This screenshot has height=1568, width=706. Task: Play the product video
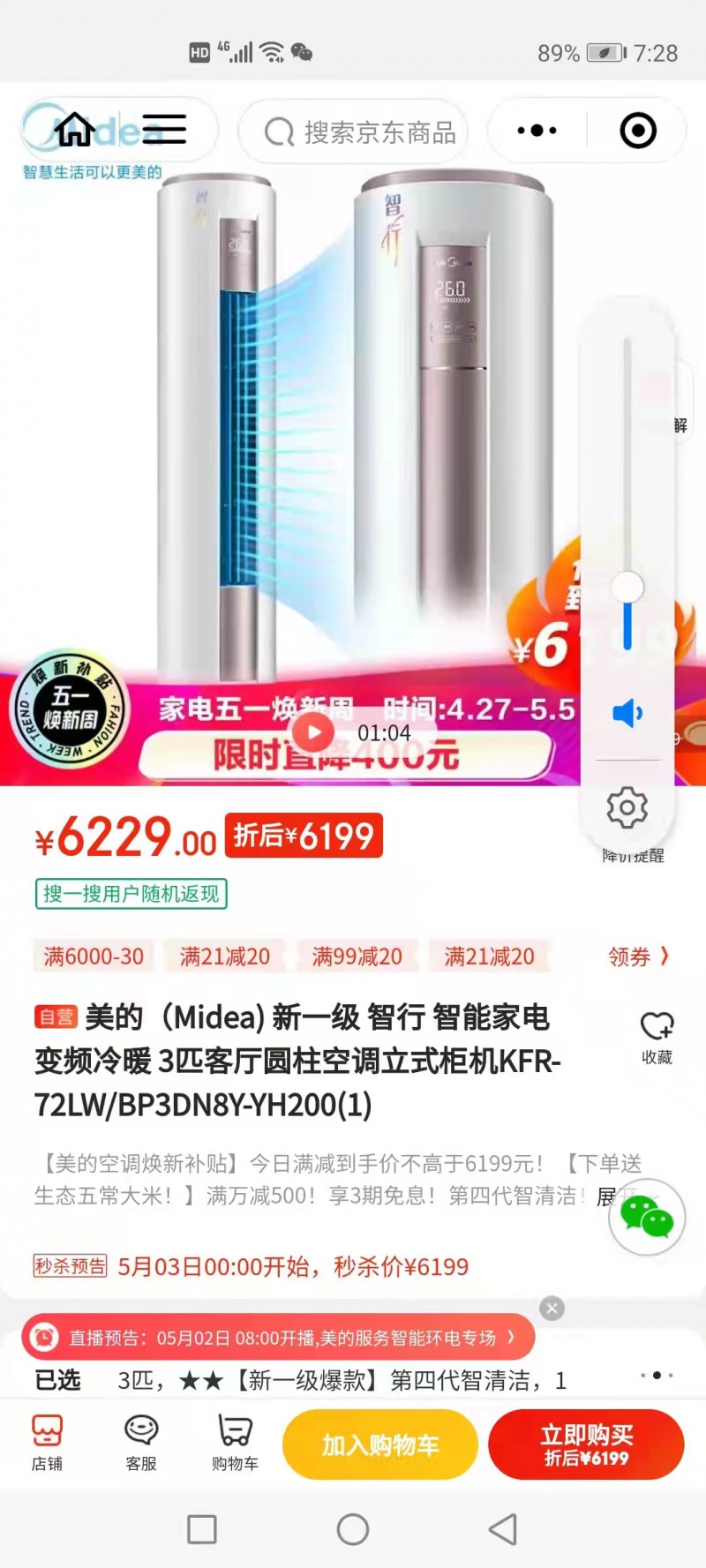[x=313, y=731]
